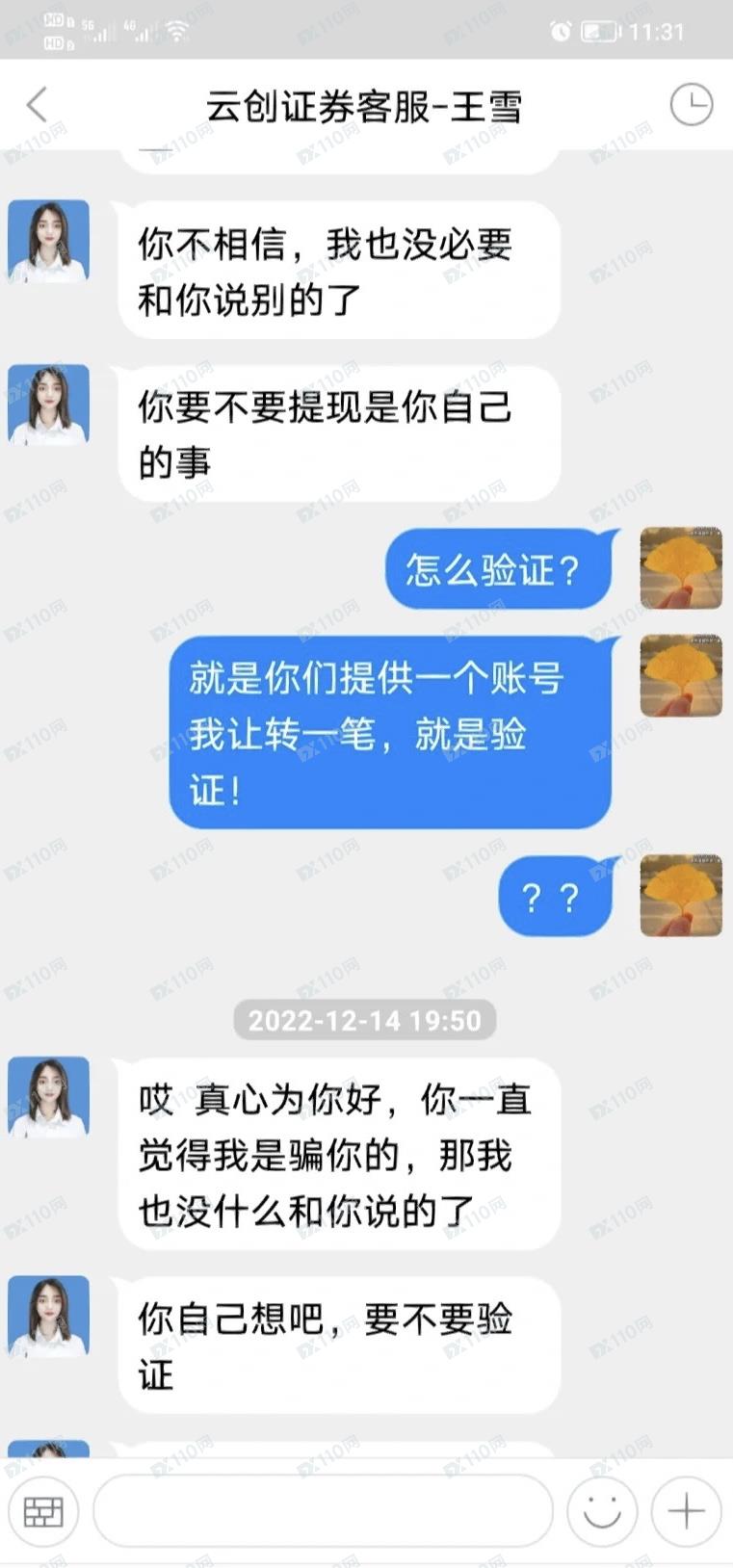Open chat history clock icon

point(691,105)
